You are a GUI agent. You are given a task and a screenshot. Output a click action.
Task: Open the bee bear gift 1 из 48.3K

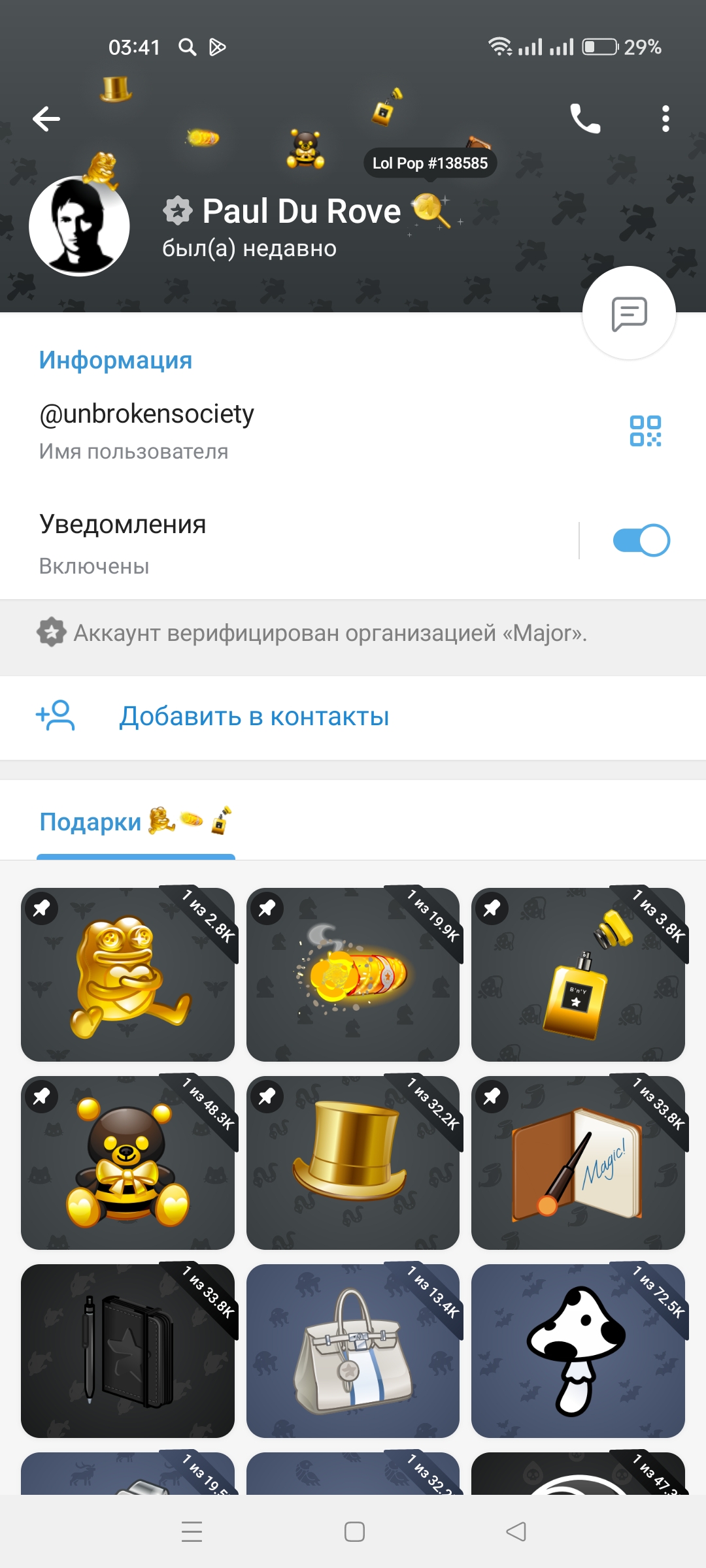point(127,1162)
